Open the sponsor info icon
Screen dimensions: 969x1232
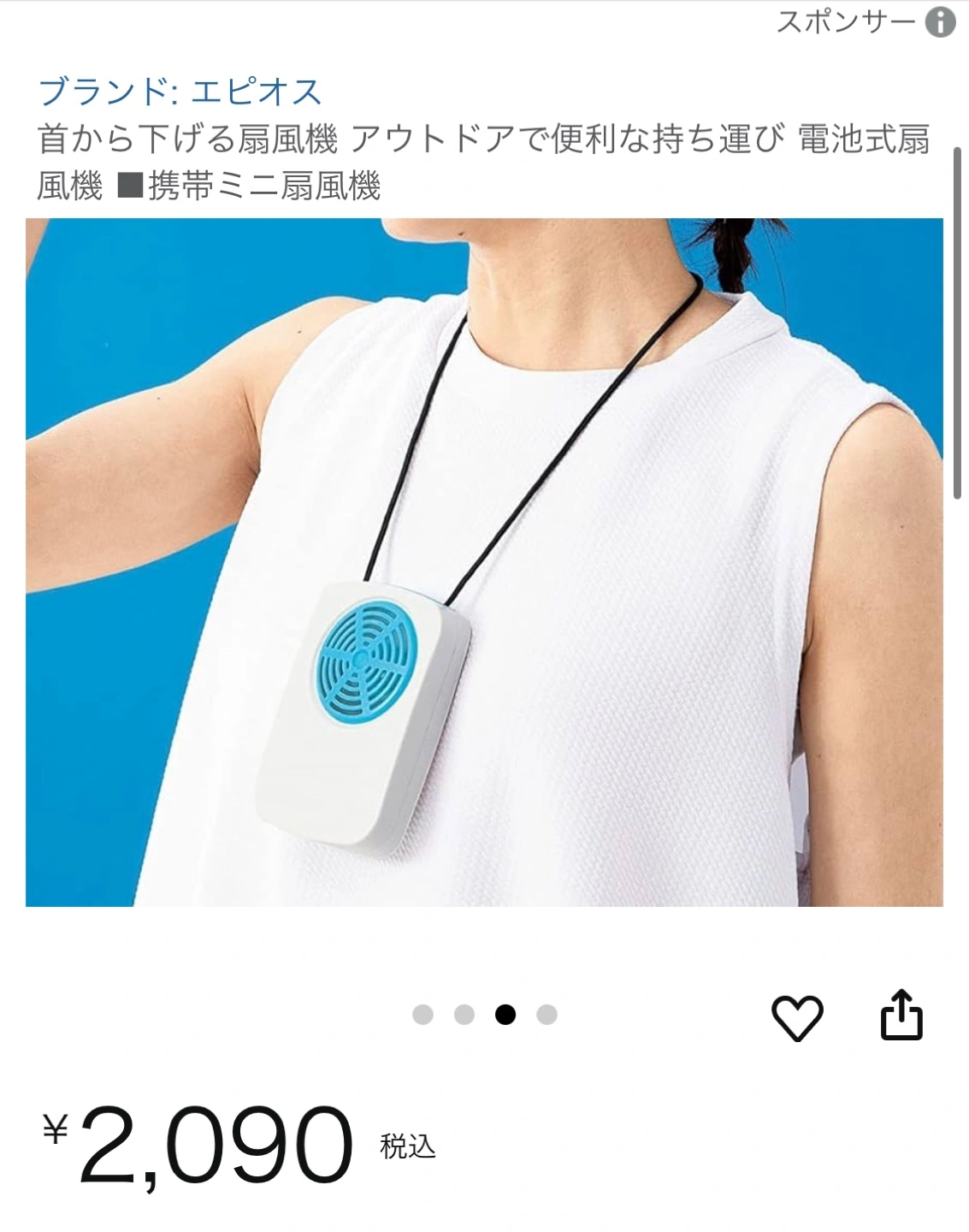[x=940, y=22]
